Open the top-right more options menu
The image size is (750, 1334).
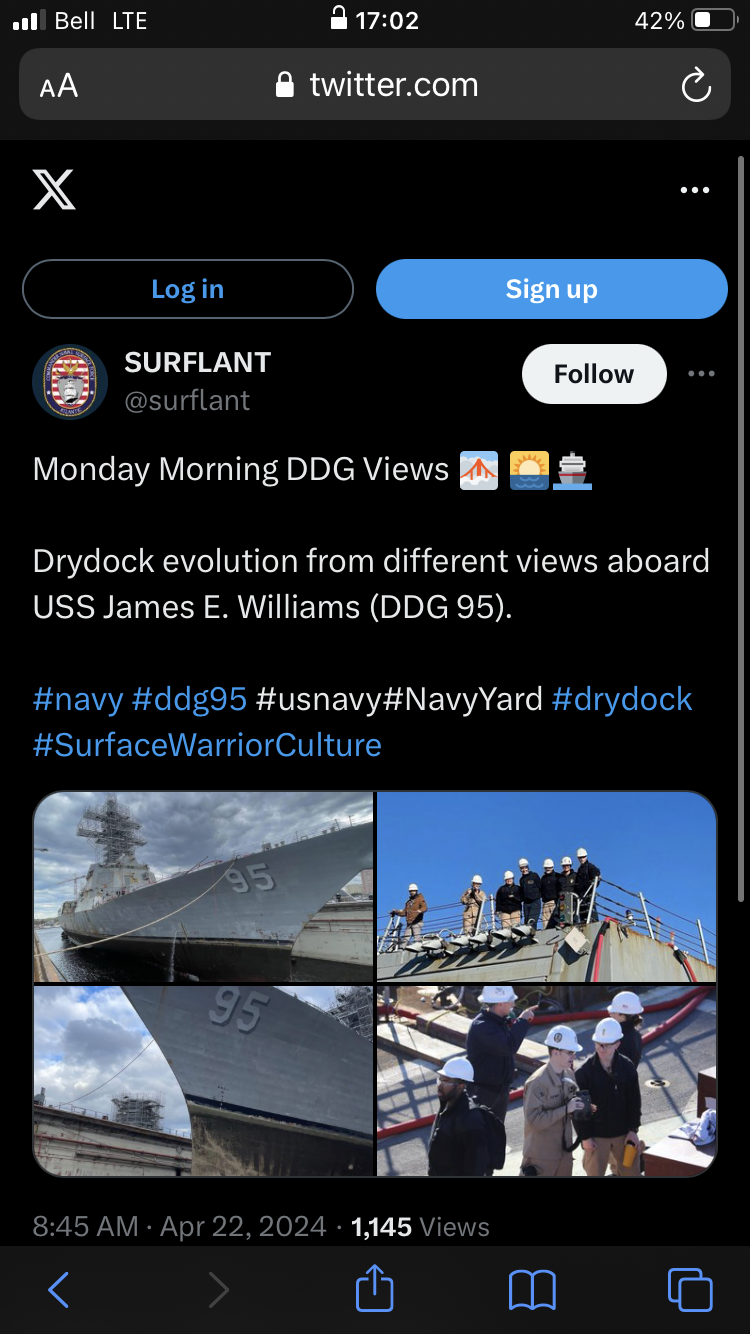pos(695,190)
